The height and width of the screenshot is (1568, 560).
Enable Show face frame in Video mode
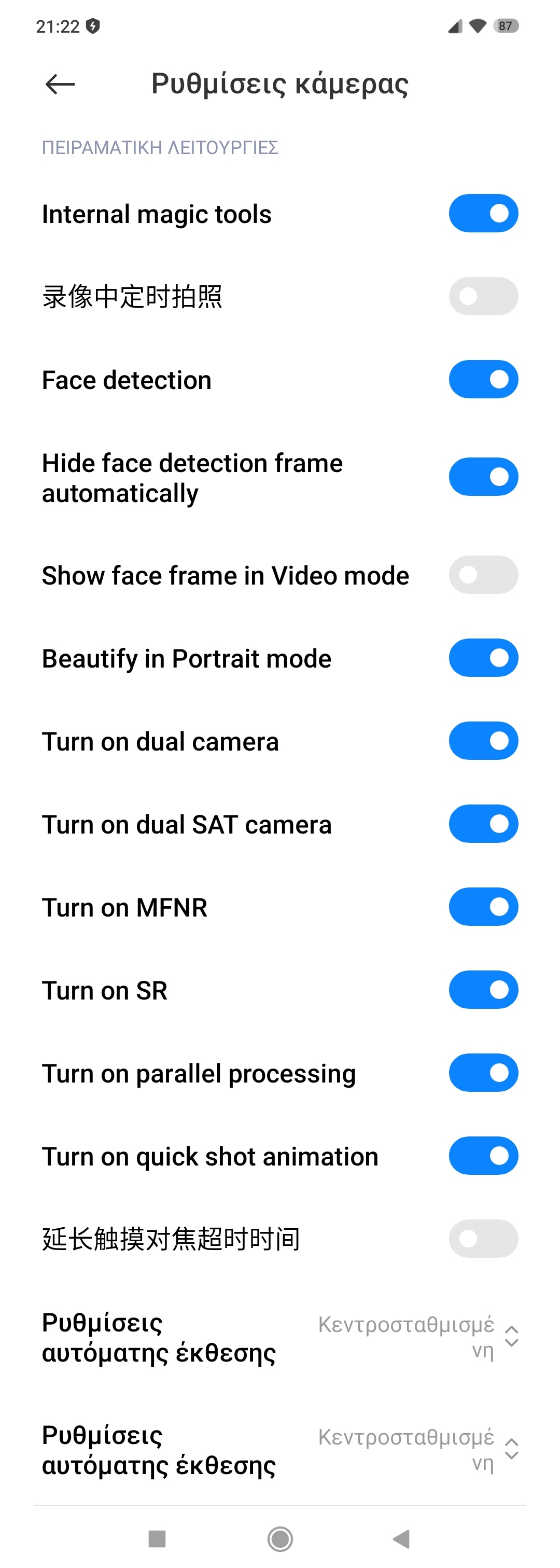point(483,575)
